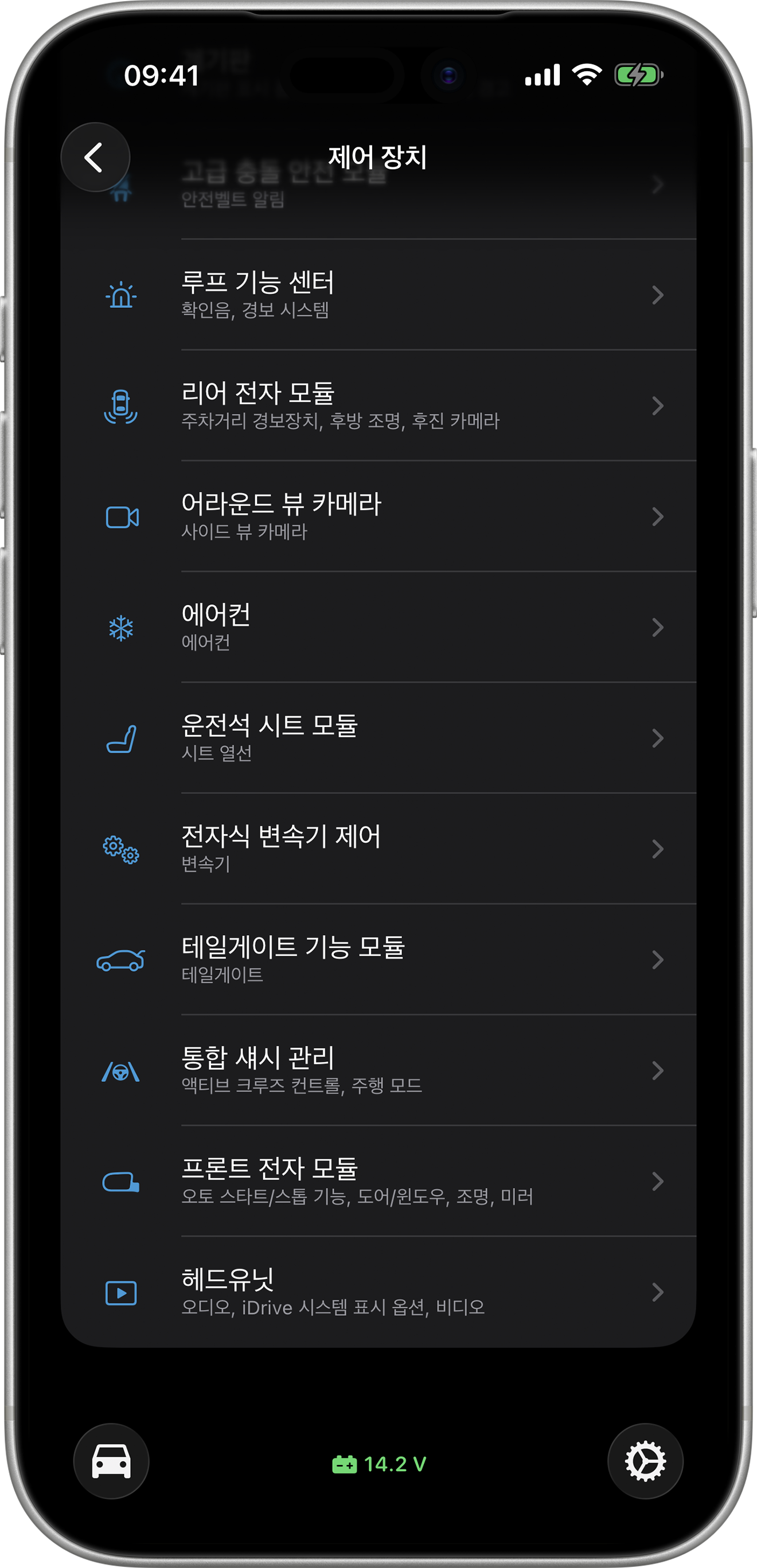Select 프론트 전자 모듈
Image resolution: width=757 pixels, height=1568 pixels.
click(x=377, y=1182)
